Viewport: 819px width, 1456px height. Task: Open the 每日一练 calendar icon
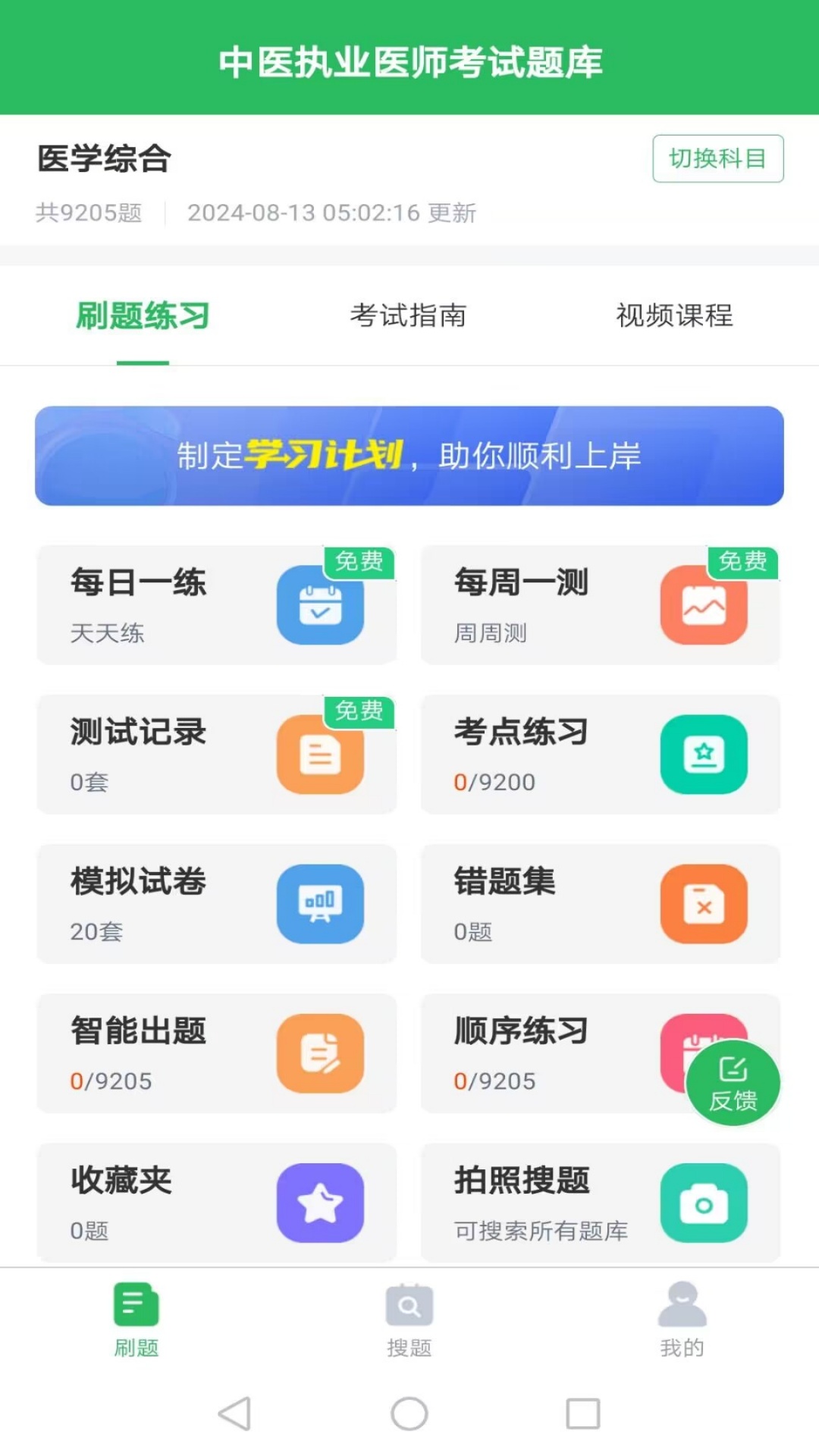coord(321,605)
